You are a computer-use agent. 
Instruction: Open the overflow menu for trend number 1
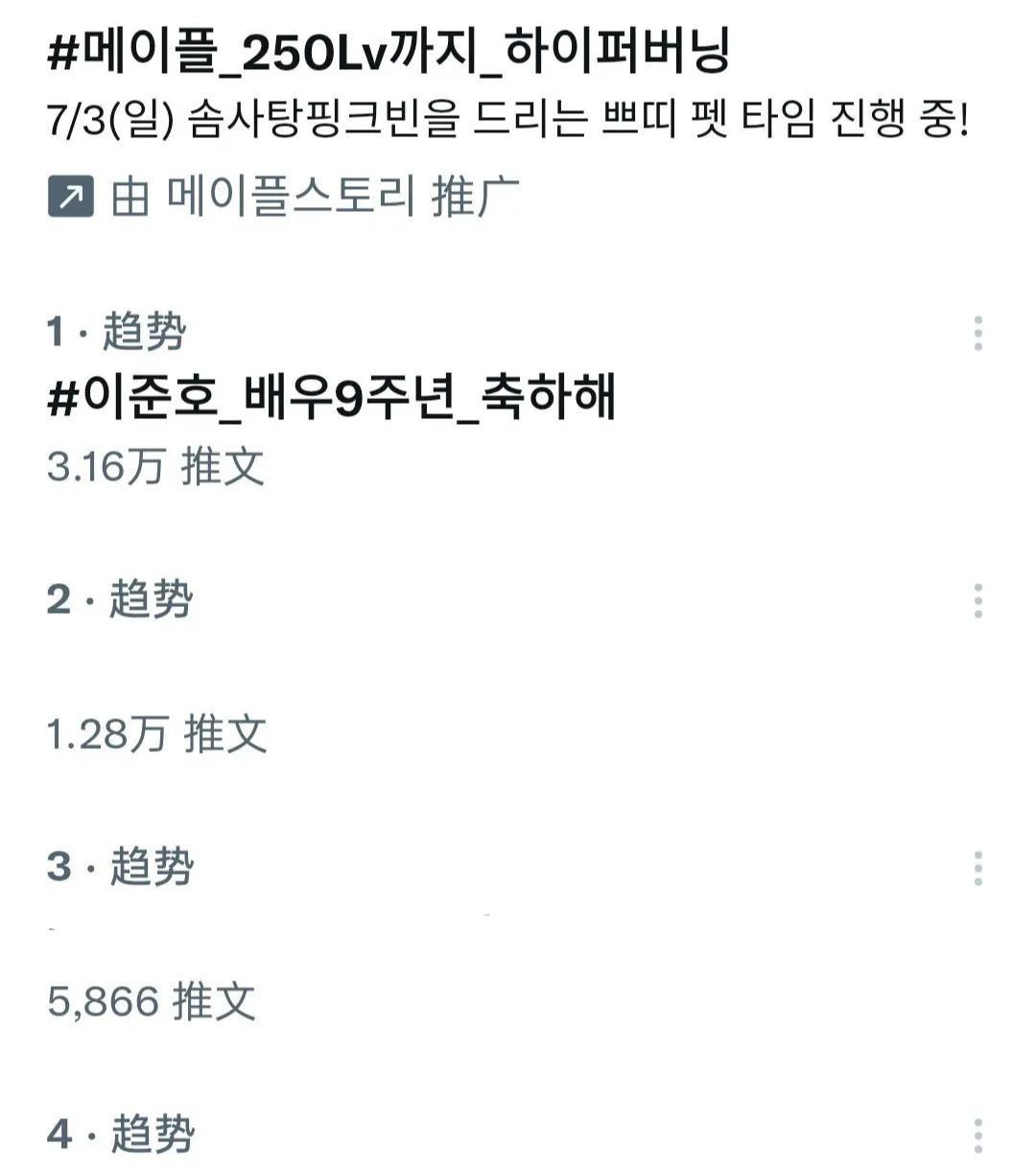pos(978,331)
